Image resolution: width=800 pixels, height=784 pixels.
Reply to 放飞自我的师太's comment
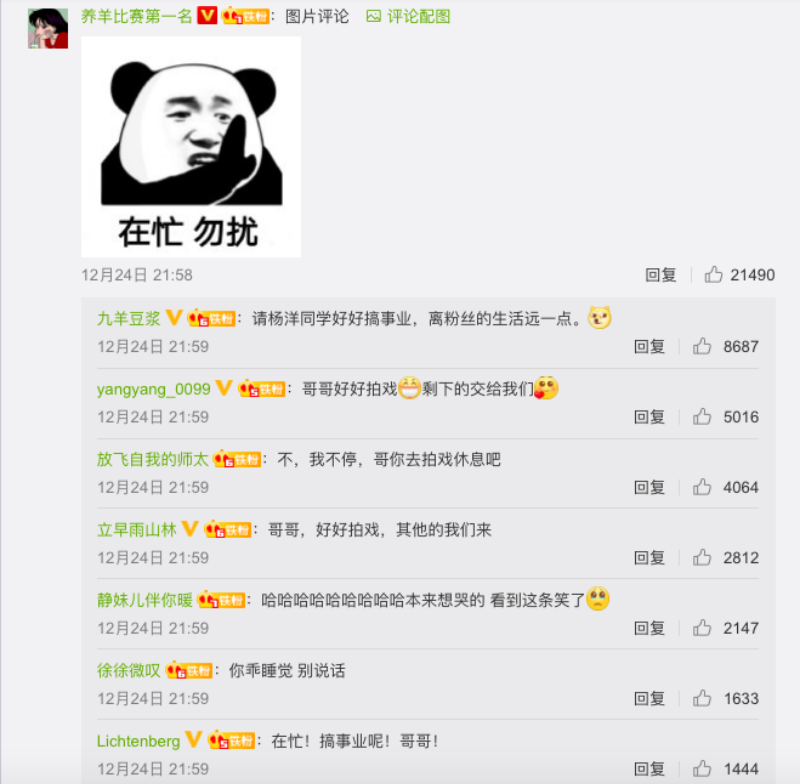pos(649,487)
